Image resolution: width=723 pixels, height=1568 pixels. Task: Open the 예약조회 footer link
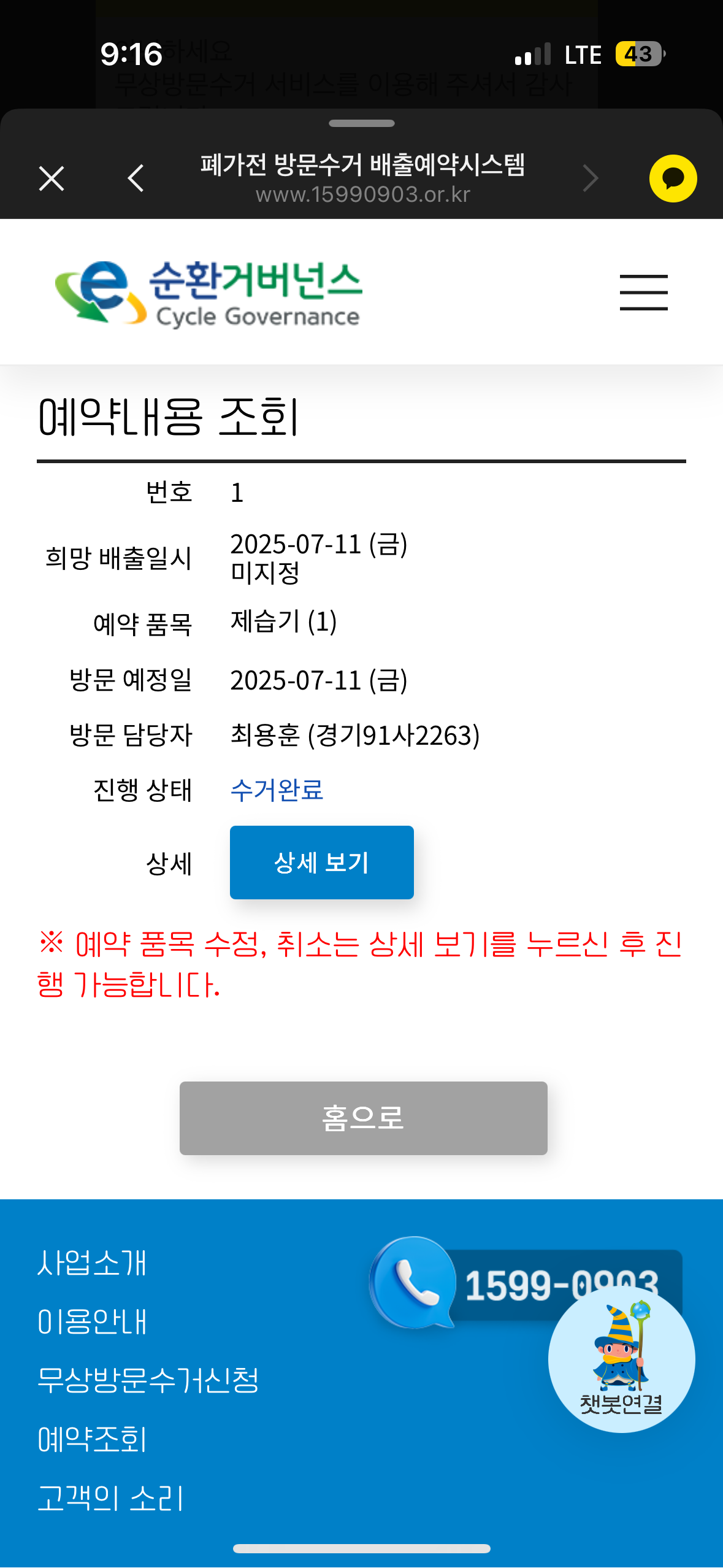pos(92,1440)
